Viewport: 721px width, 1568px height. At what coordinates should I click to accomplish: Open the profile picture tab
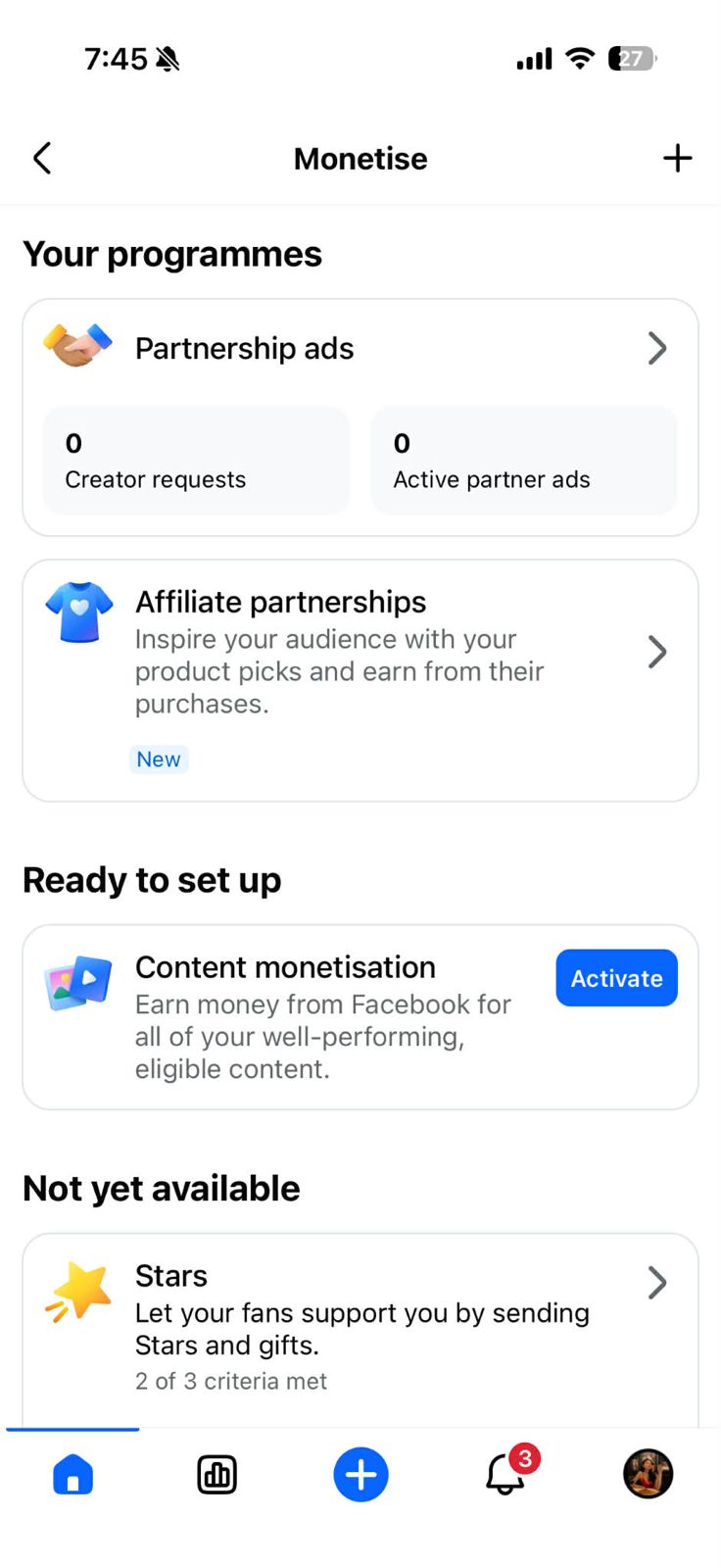coord(648,1474)
